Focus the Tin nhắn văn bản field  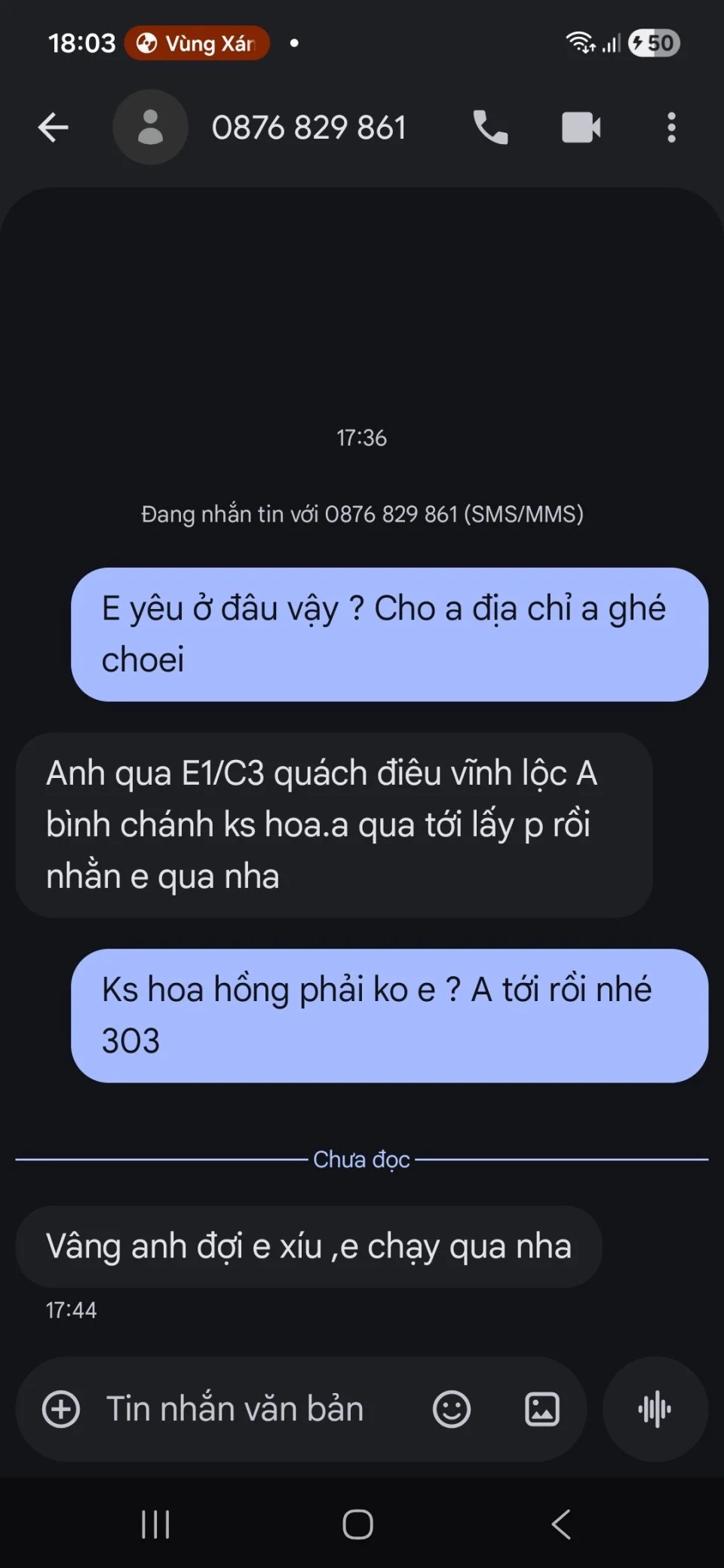[x=249, y=1409]
